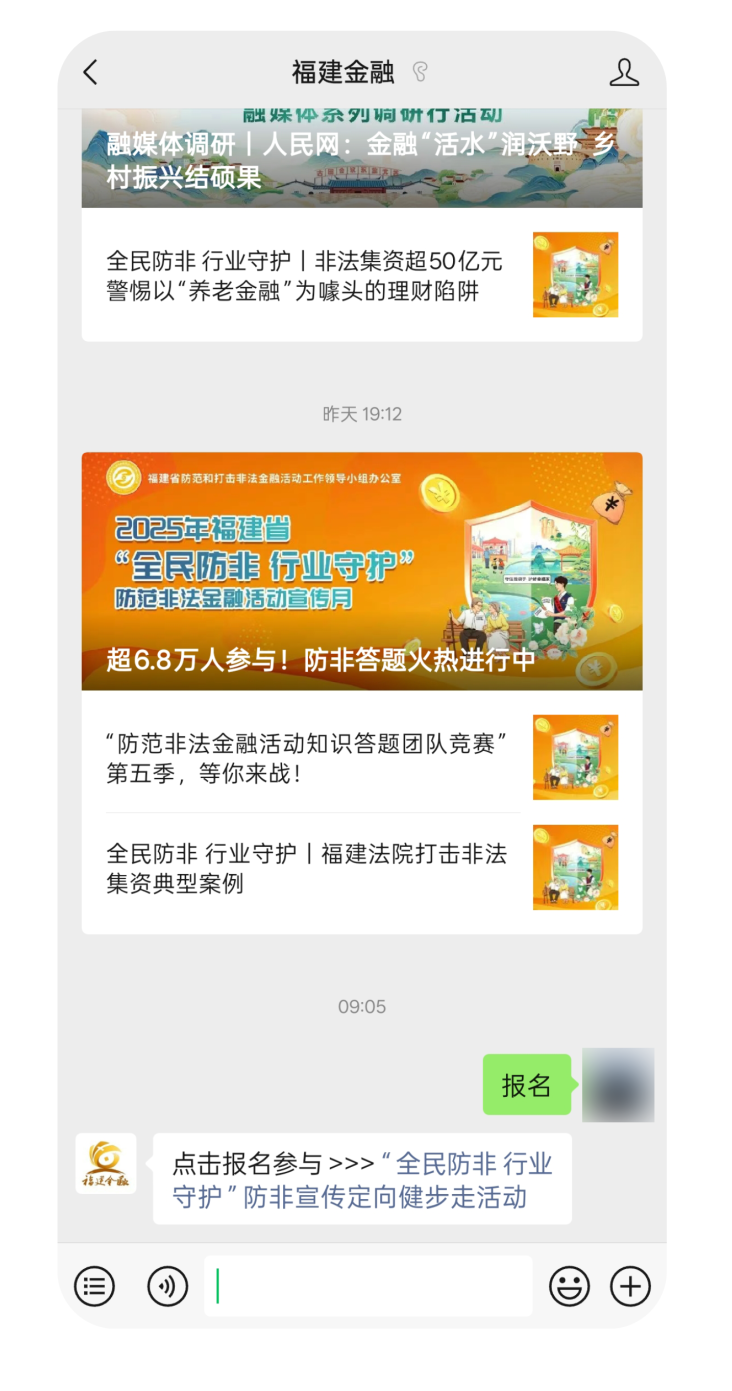Open article about 融媒体调研 人民网

point(361,160)
